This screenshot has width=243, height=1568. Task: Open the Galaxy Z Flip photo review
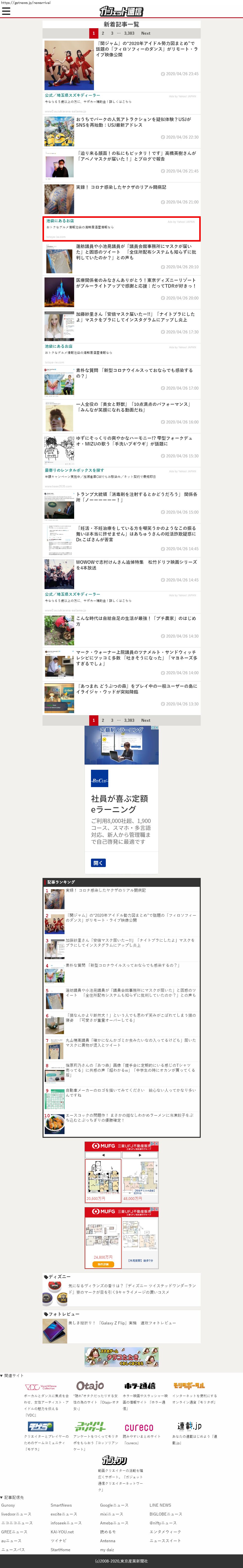click(x=122, y=1323)
